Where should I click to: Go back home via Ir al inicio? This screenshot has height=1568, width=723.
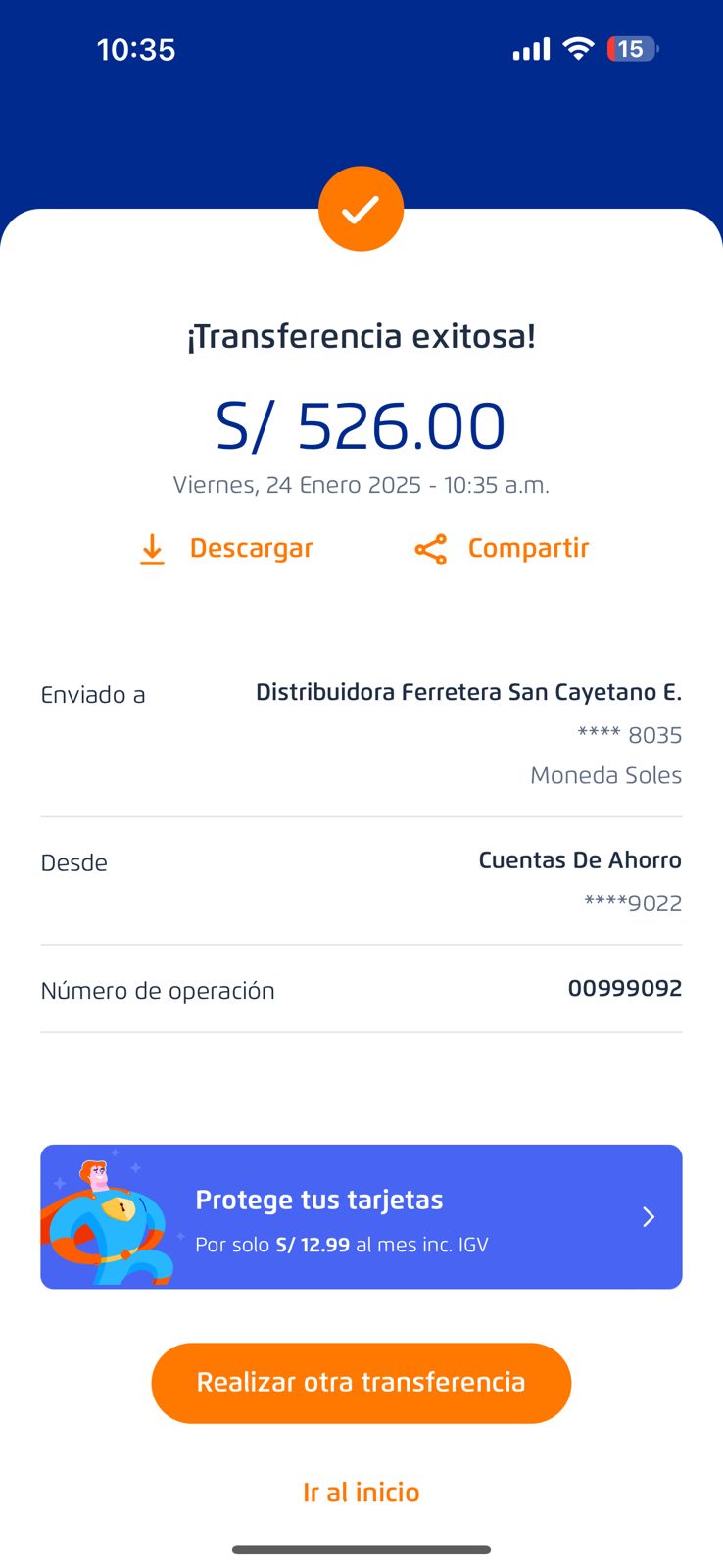[x=361, y=1492]
